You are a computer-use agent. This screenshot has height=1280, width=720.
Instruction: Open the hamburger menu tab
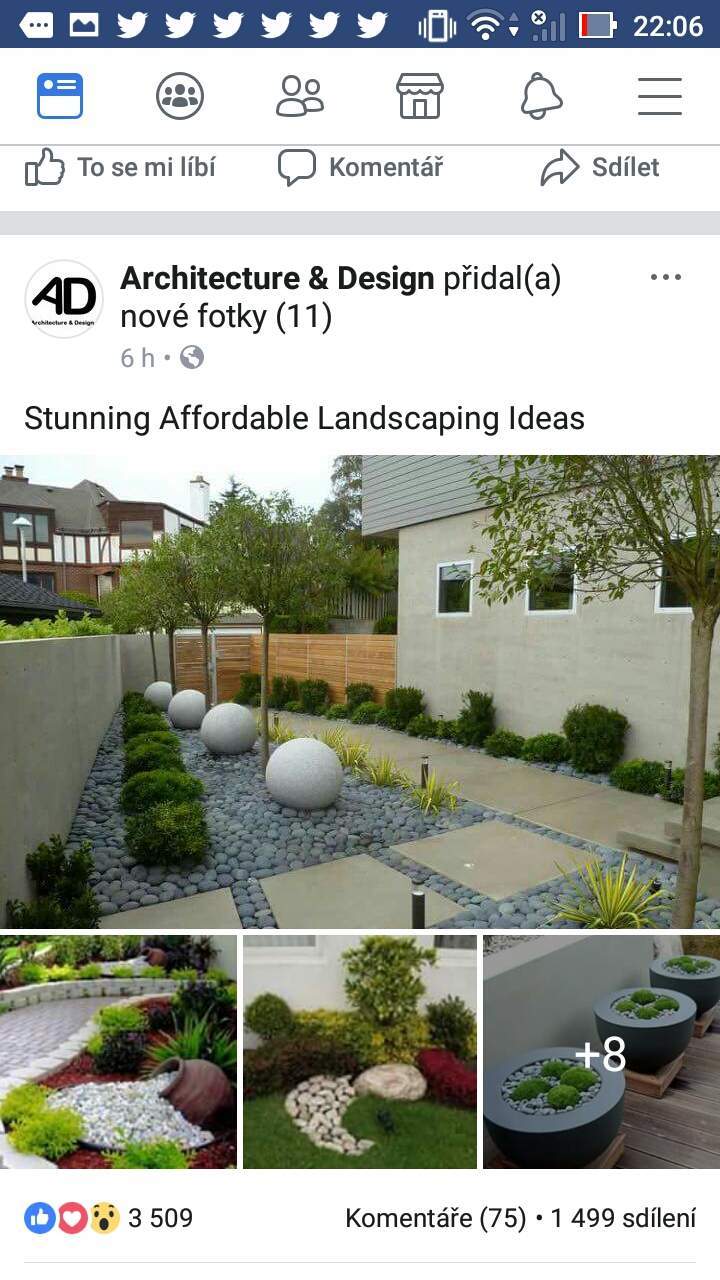point(660,97)
